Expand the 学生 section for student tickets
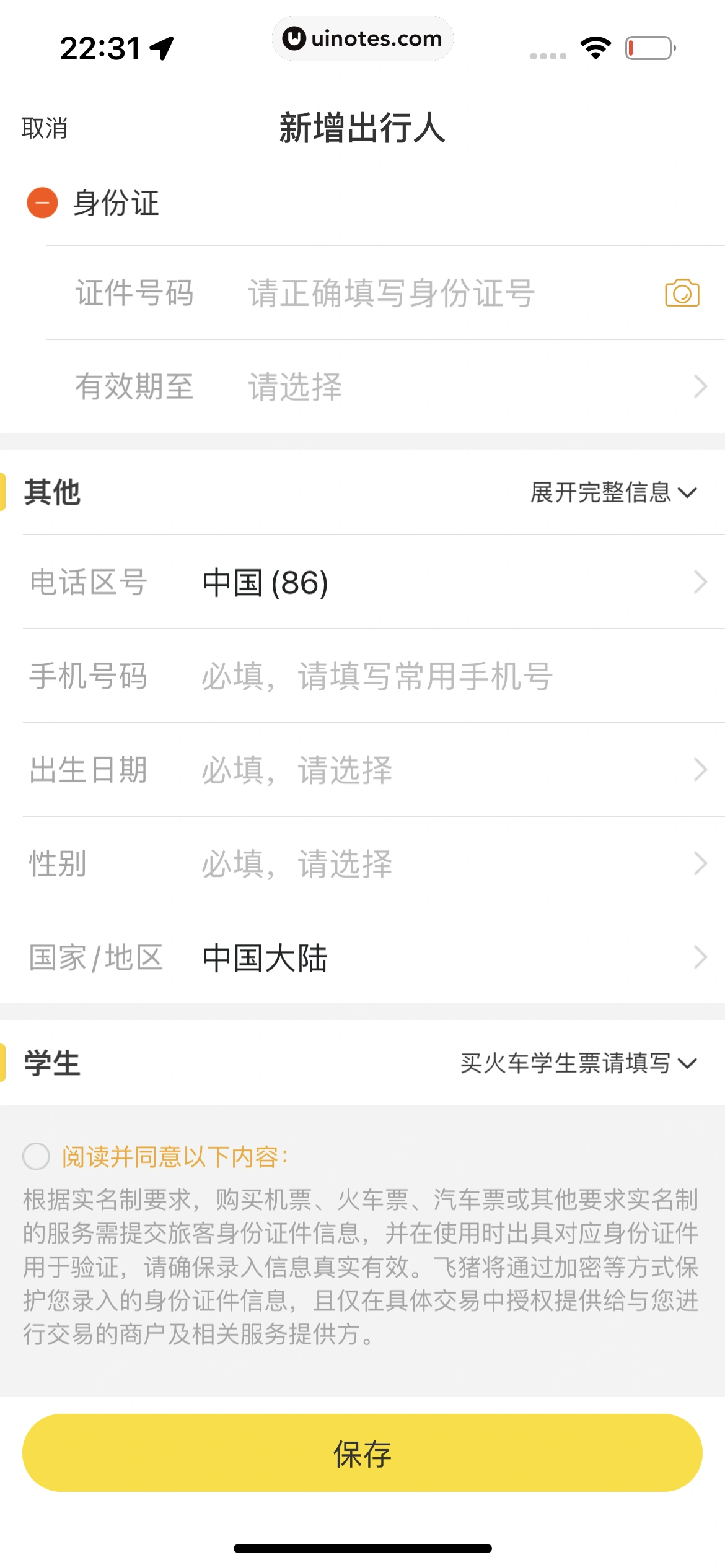Screen dimensions: 725x1568 578,1063
